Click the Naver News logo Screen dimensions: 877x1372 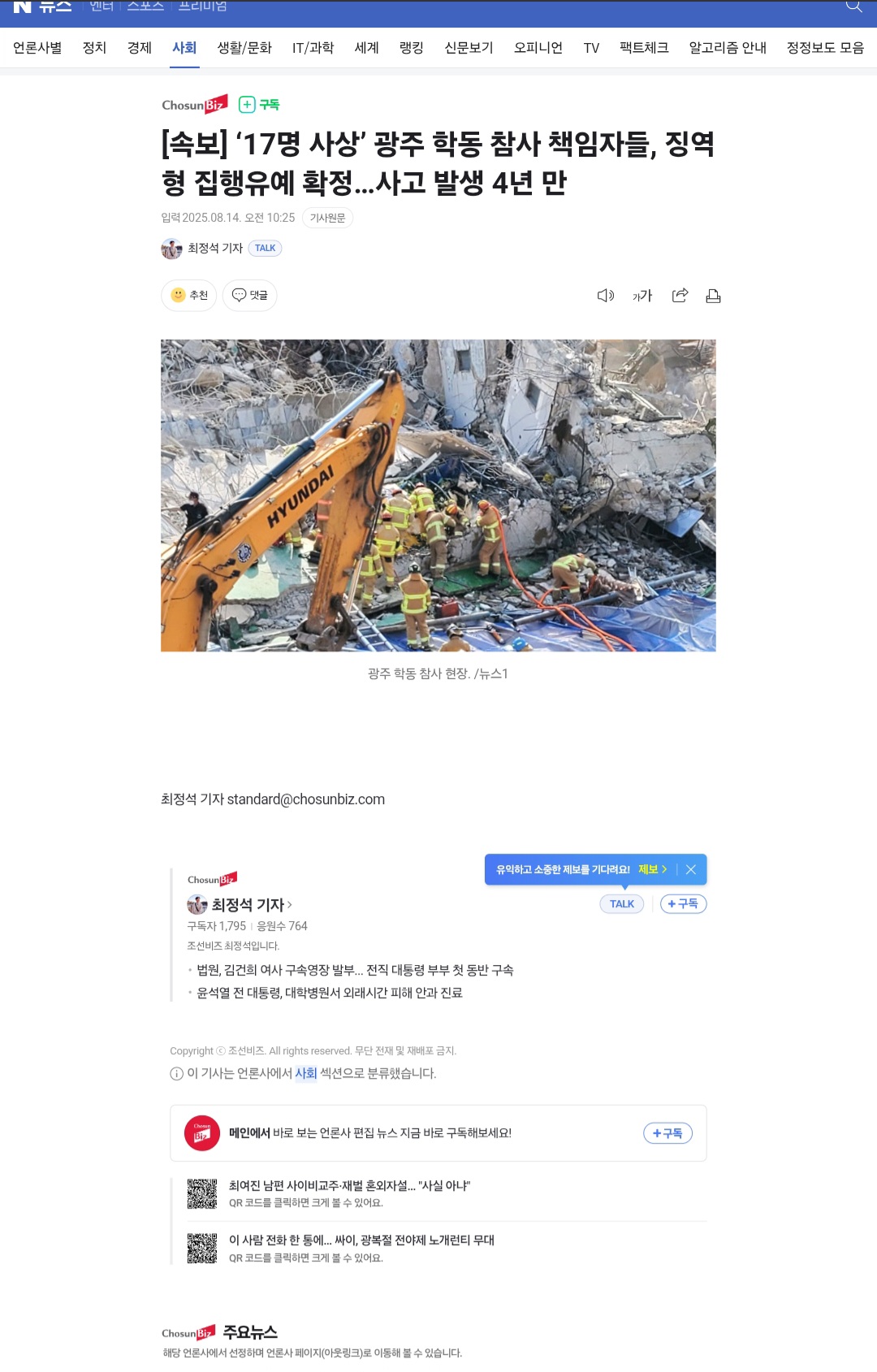[41, 6]
